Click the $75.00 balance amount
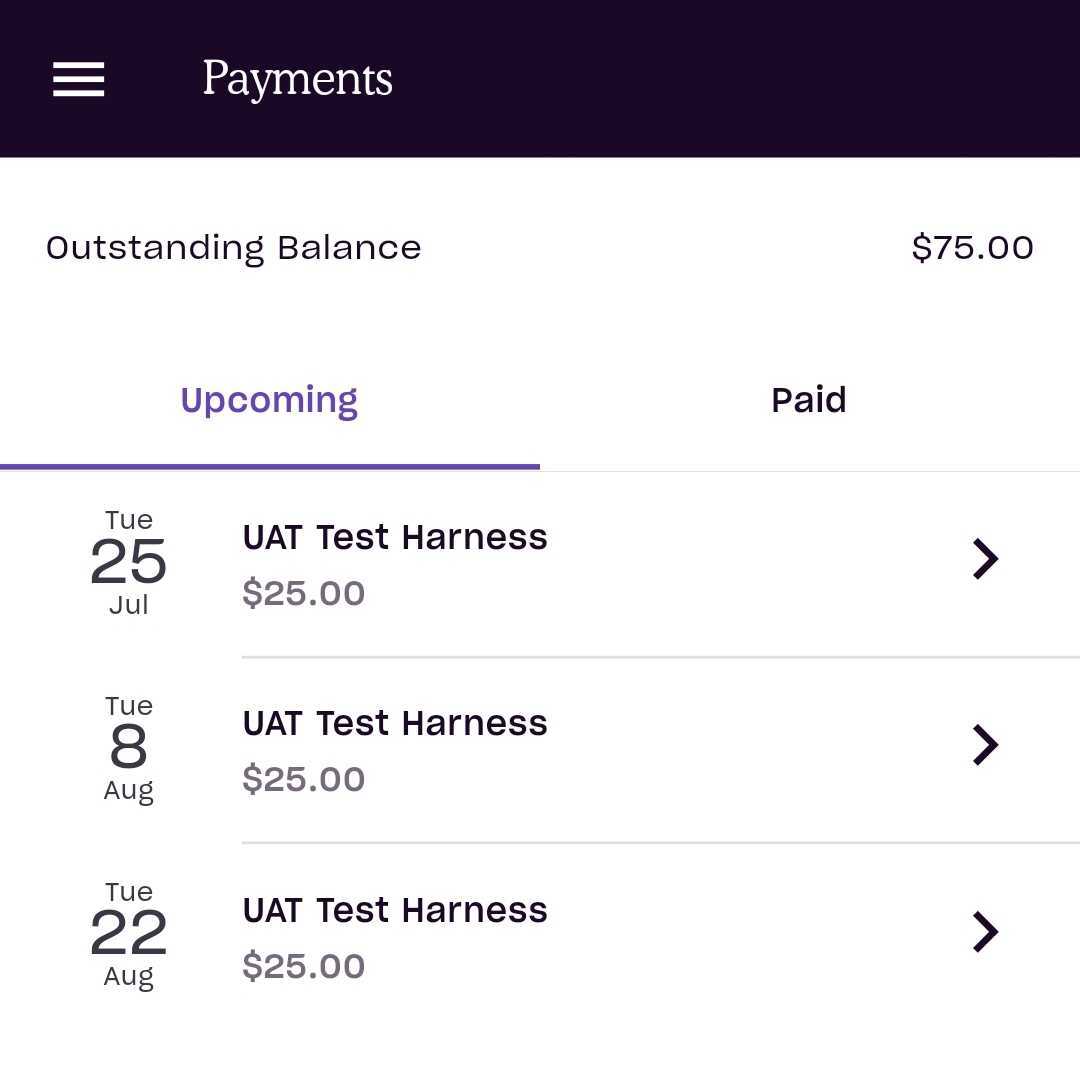Screen dimensions: 1080x1092 pos(972,247)
